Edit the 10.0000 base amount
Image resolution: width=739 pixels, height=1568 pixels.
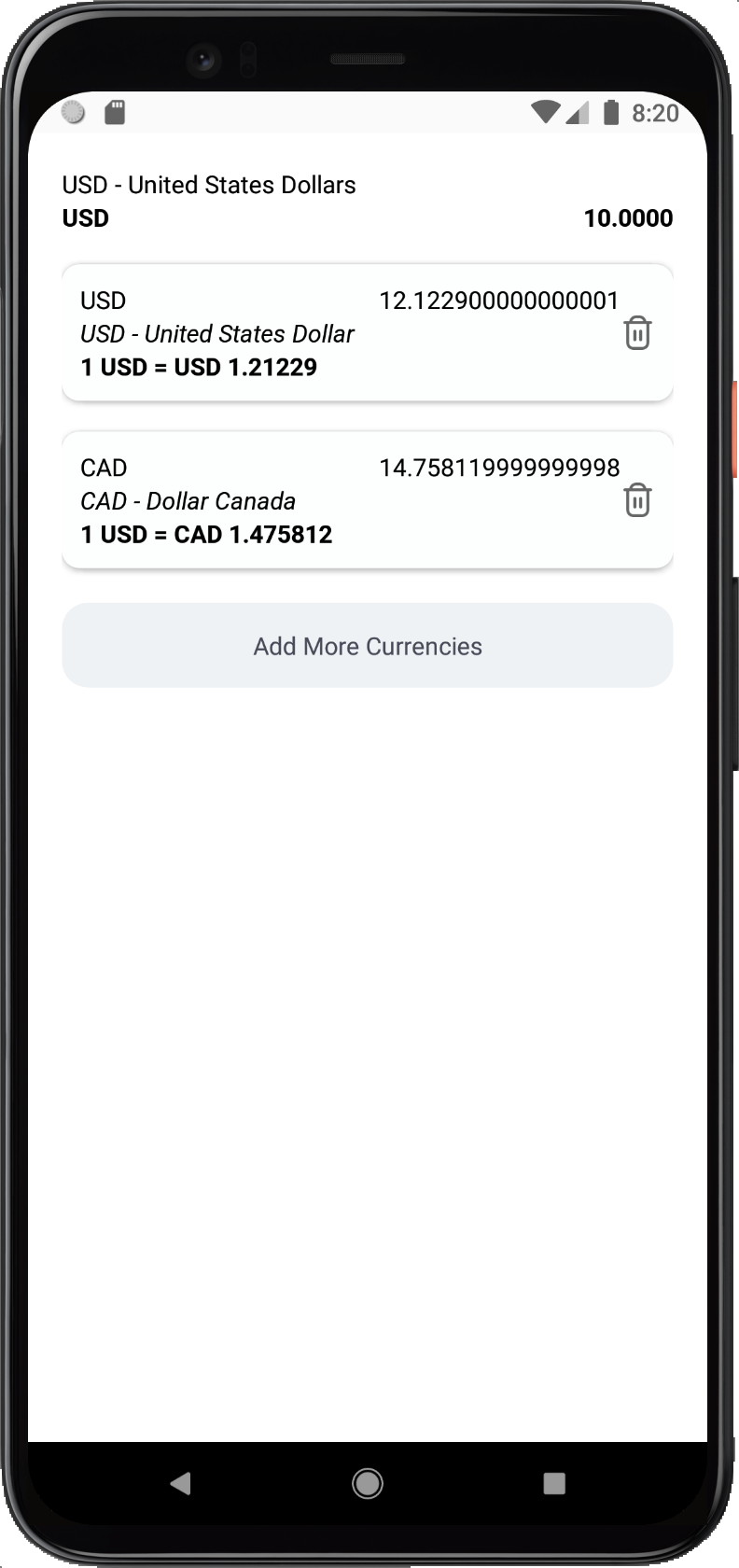coord(627,218)
